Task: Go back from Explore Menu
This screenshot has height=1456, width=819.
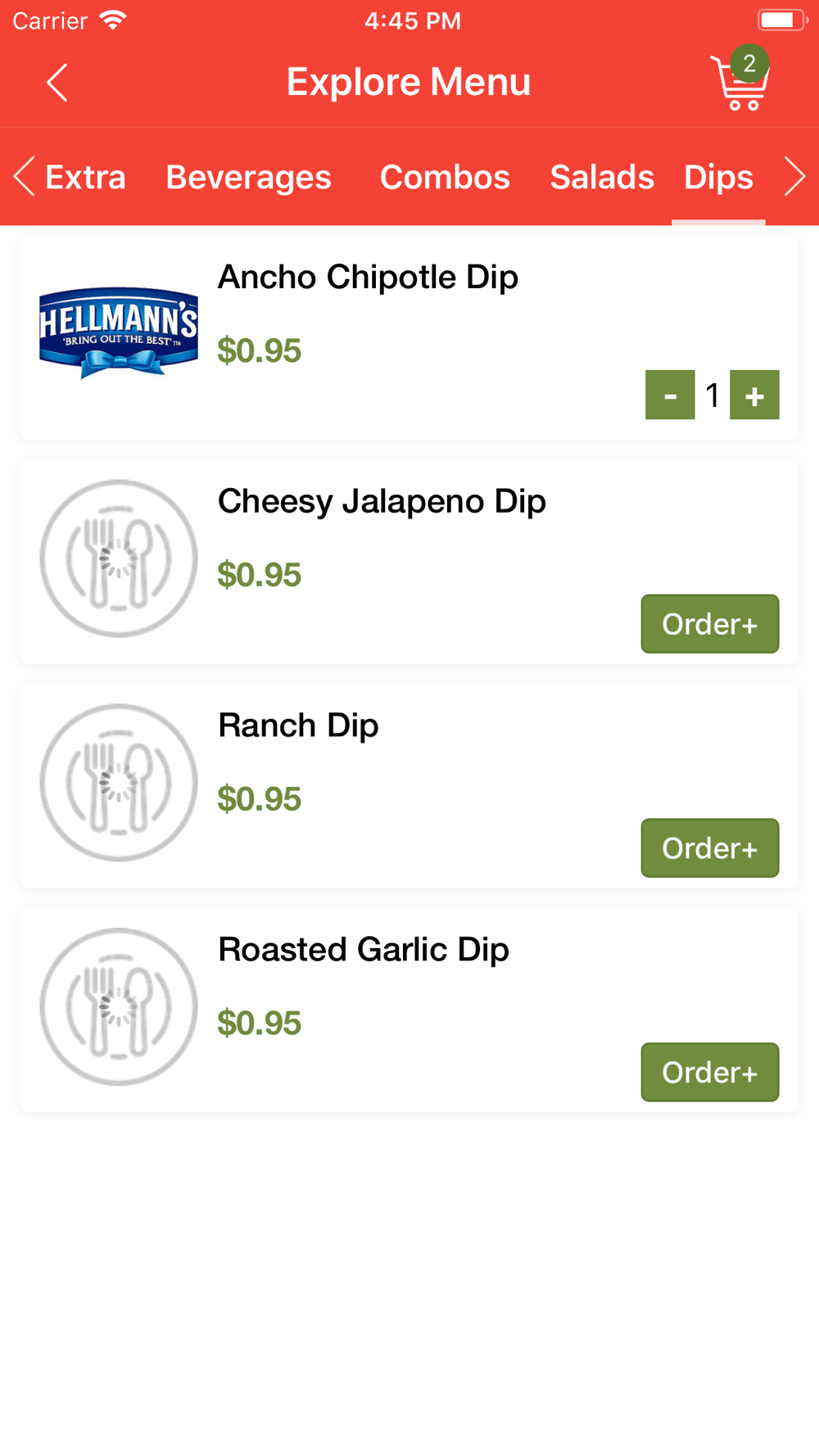Action: [57, 83]
